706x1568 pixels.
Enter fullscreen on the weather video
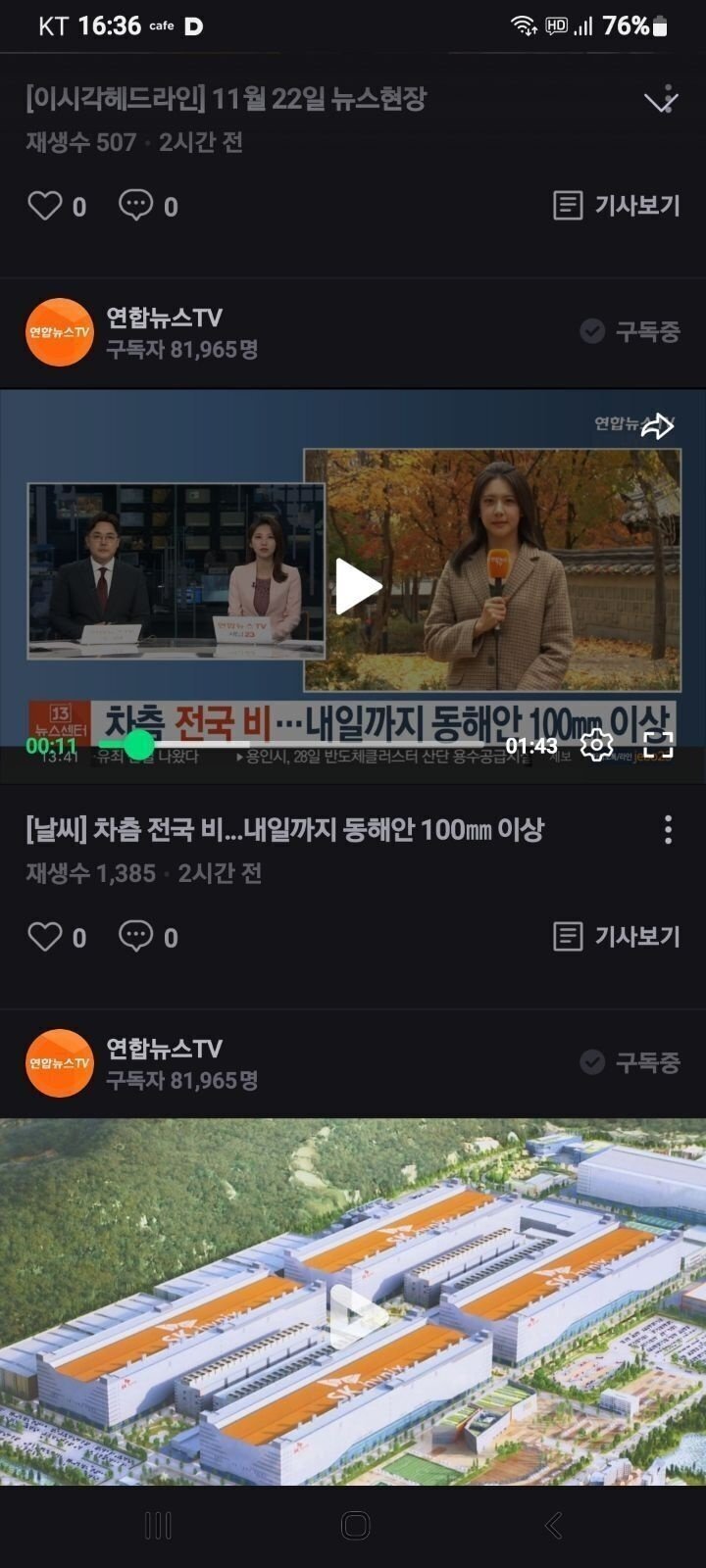click(659, 746)
